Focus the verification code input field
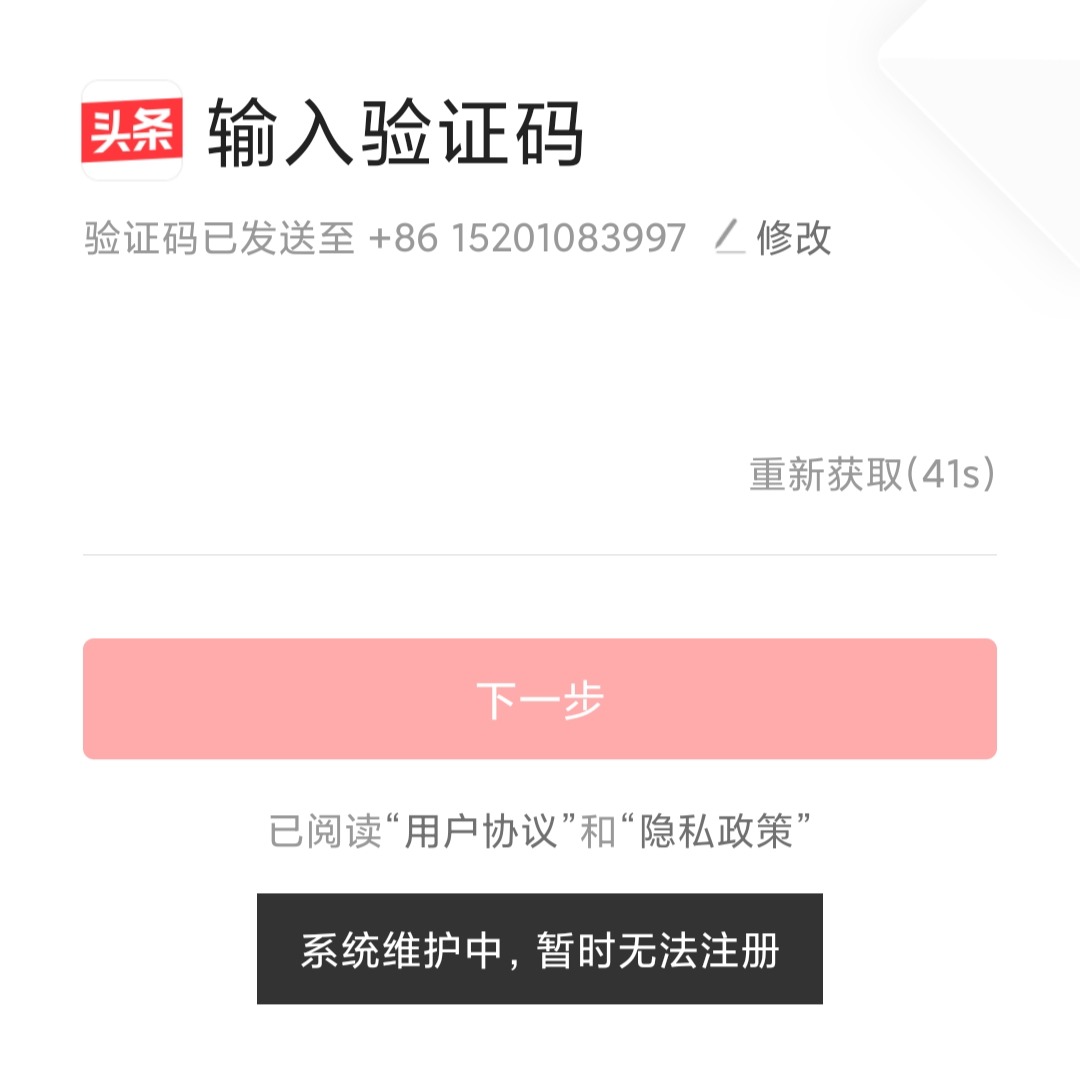Viewport: 1080px width, 1089px height. tap(400, 475)
